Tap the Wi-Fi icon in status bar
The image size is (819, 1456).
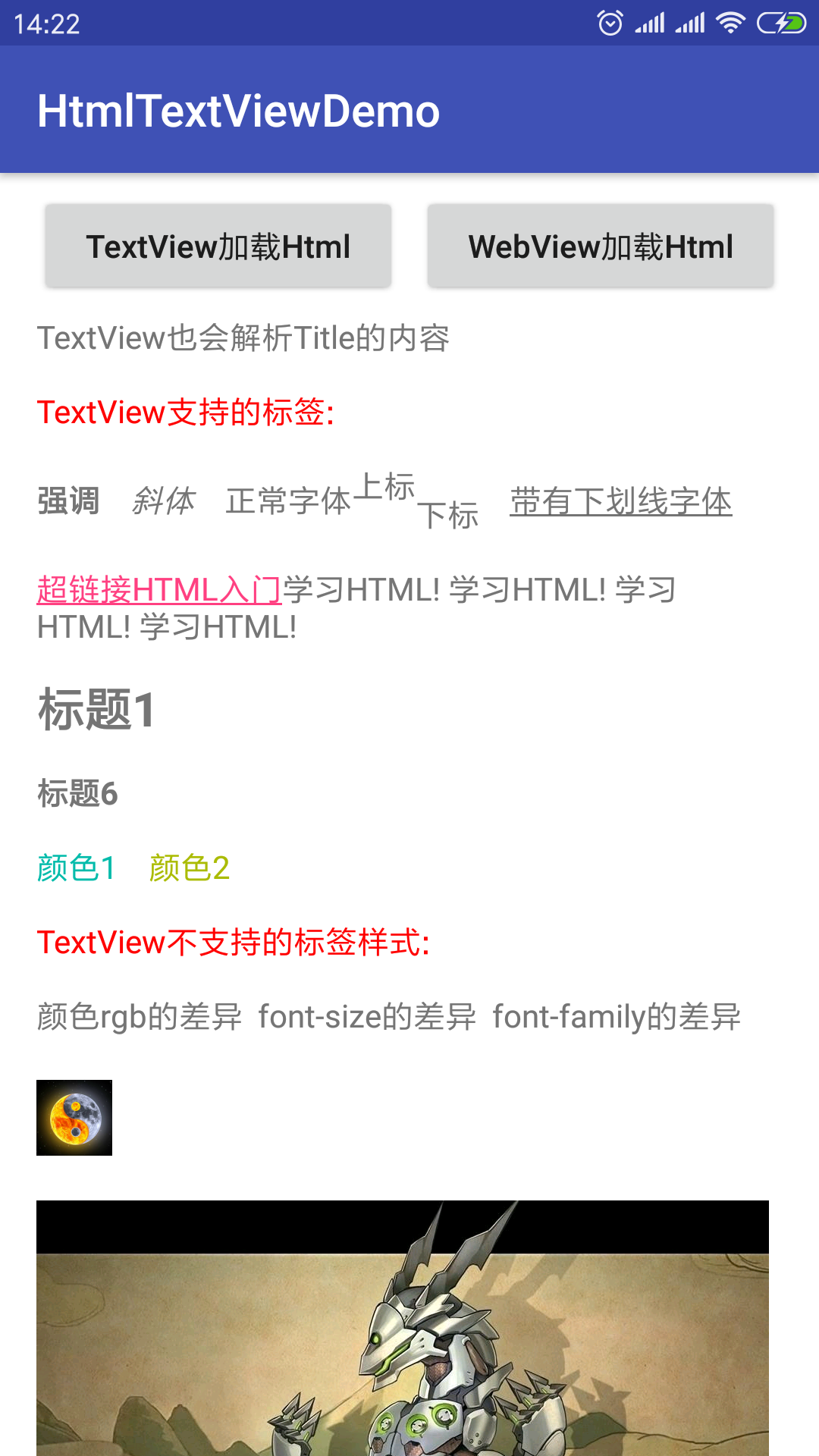click(x=730, y=23)
